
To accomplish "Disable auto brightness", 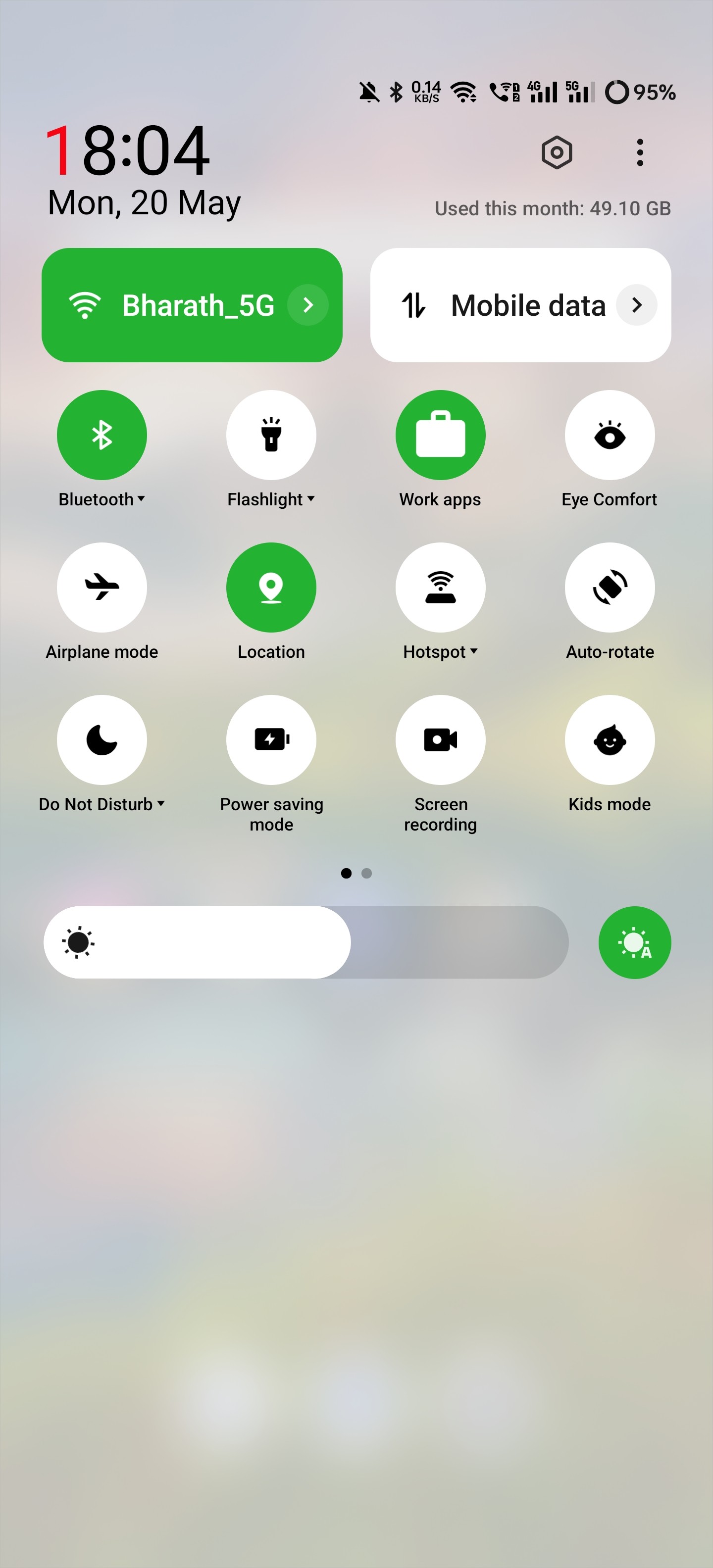I will (634, 942).
